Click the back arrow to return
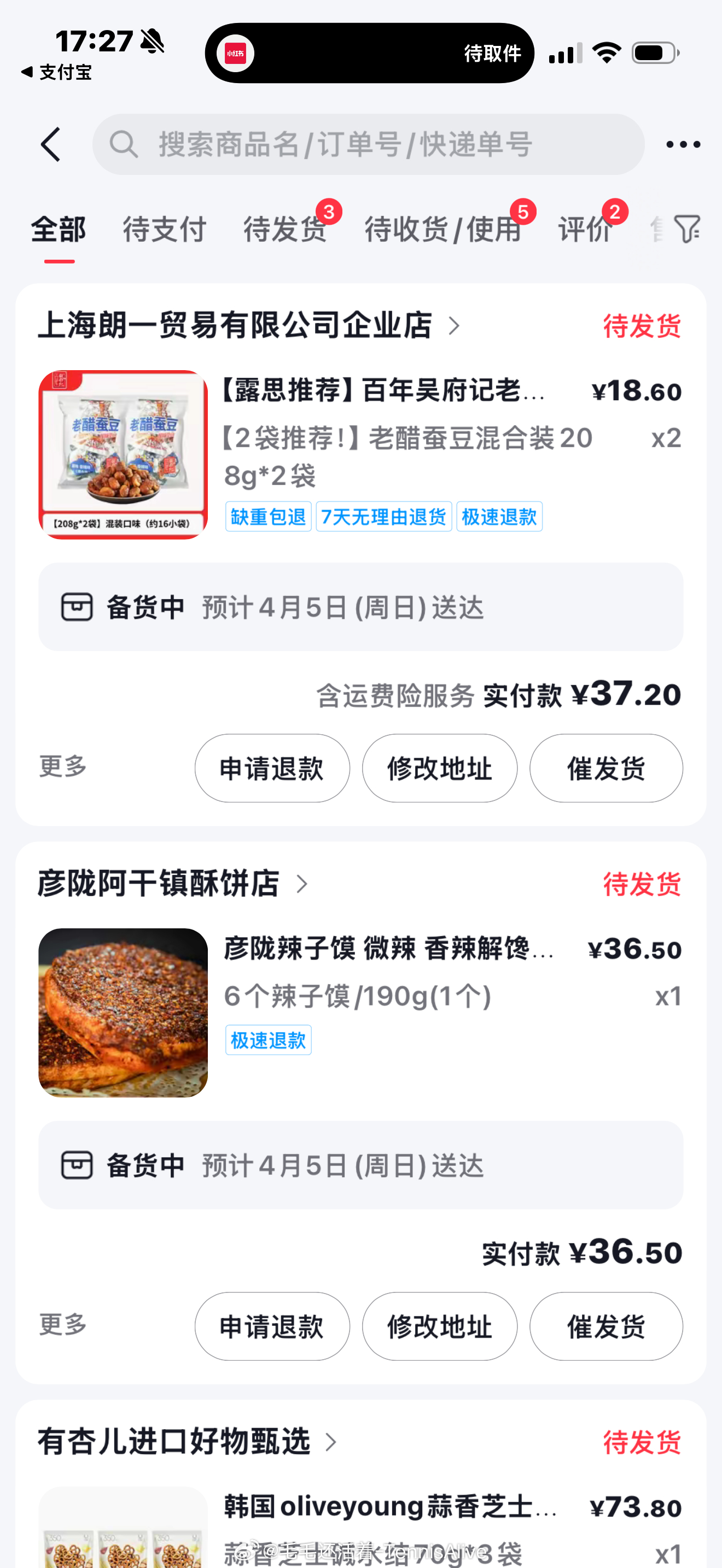This screenshot has width=722, height=1568. [x=51, y=145]
